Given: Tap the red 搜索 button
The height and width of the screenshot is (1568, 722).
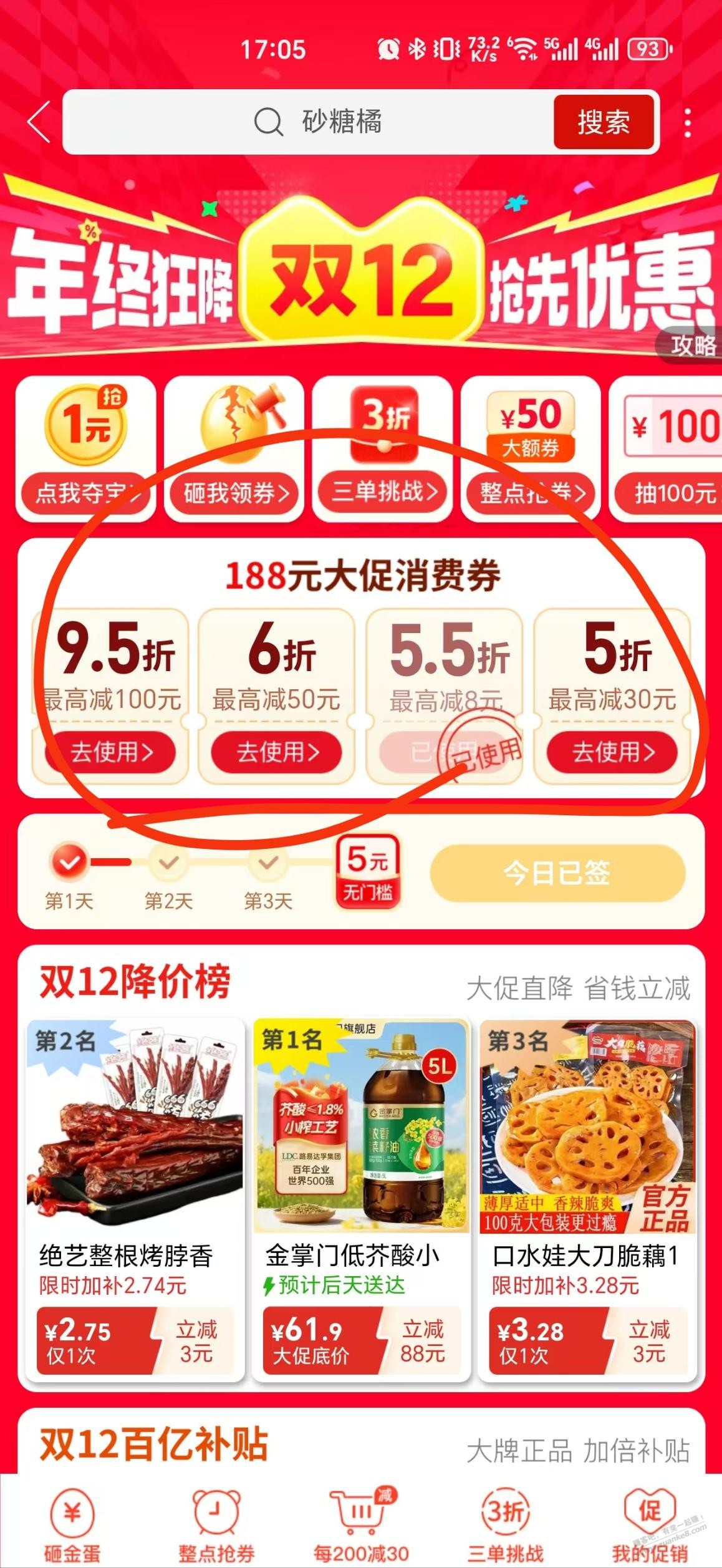Looking at the screenshot, I should pyautogui.click(x=603, y=122).
